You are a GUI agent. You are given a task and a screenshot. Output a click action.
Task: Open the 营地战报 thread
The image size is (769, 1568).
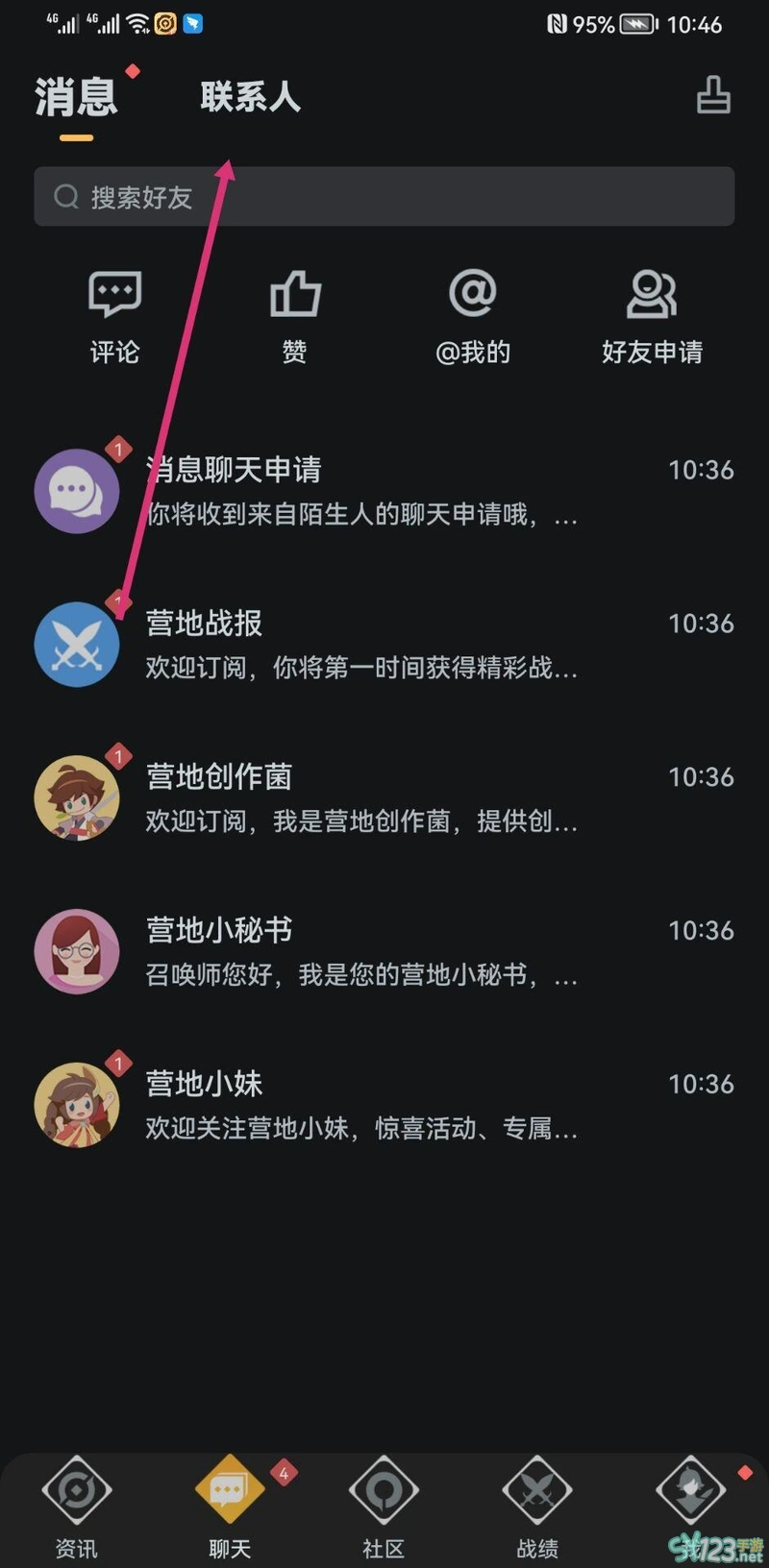(x=384, y=645)
